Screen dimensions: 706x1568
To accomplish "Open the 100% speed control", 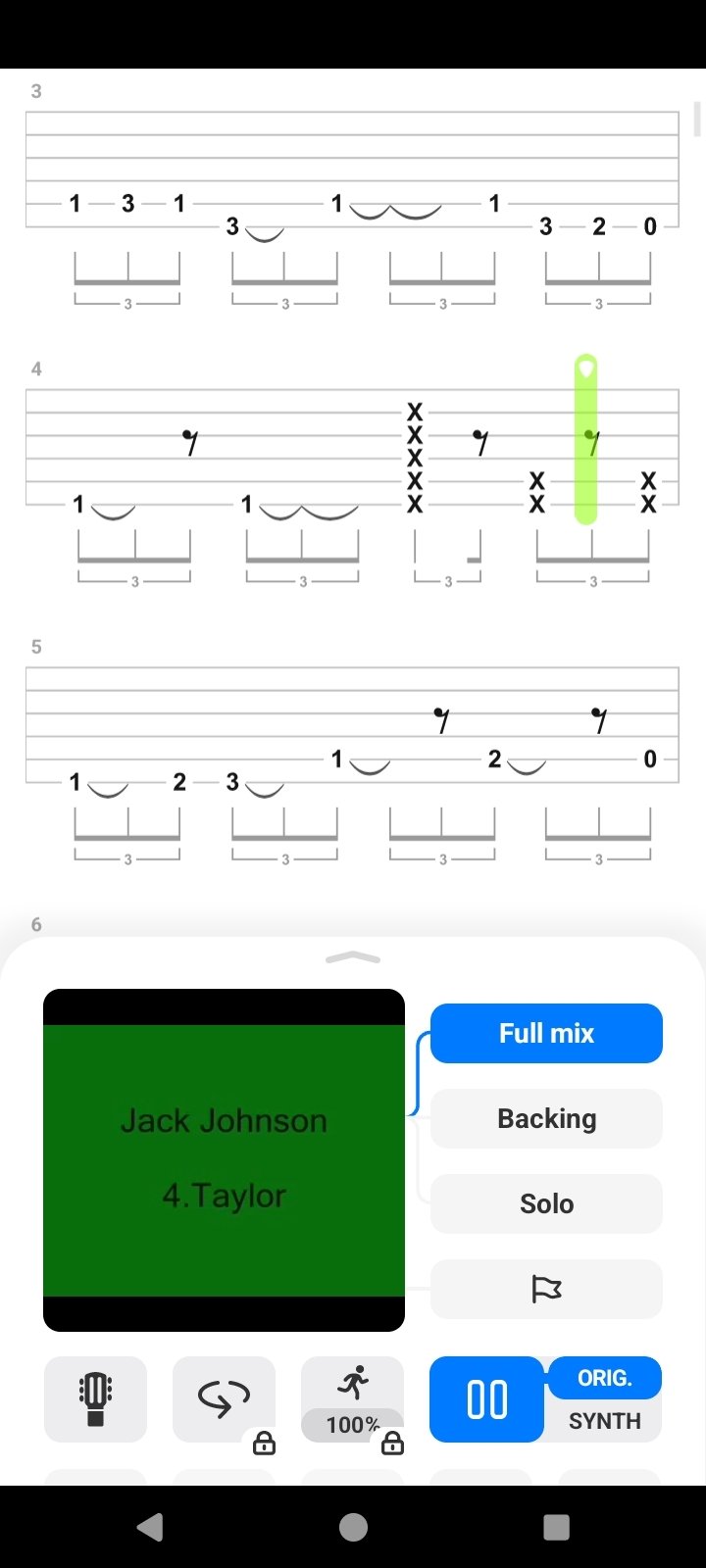I will (x=352, y=1399).
